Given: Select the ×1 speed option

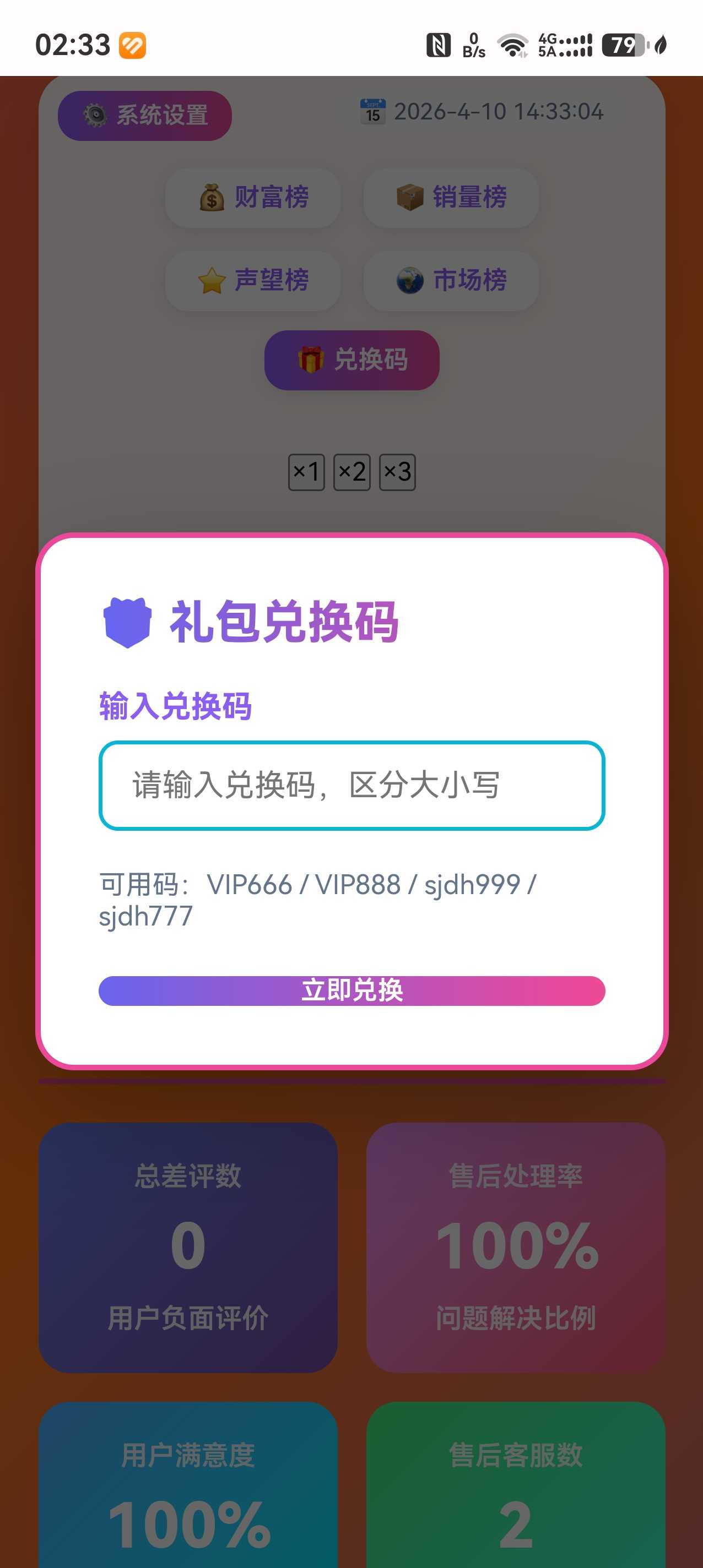Looking at the screenshot, I should (306, 472).
